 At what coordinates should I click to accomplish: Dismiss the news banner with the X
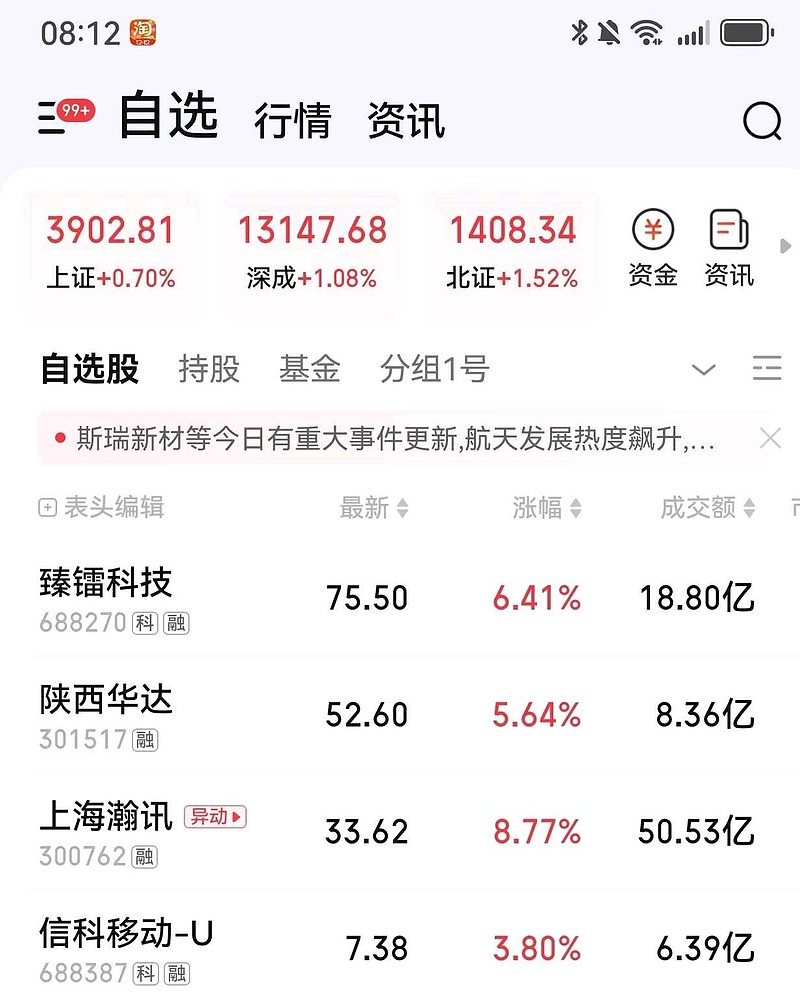pos(770,438)
